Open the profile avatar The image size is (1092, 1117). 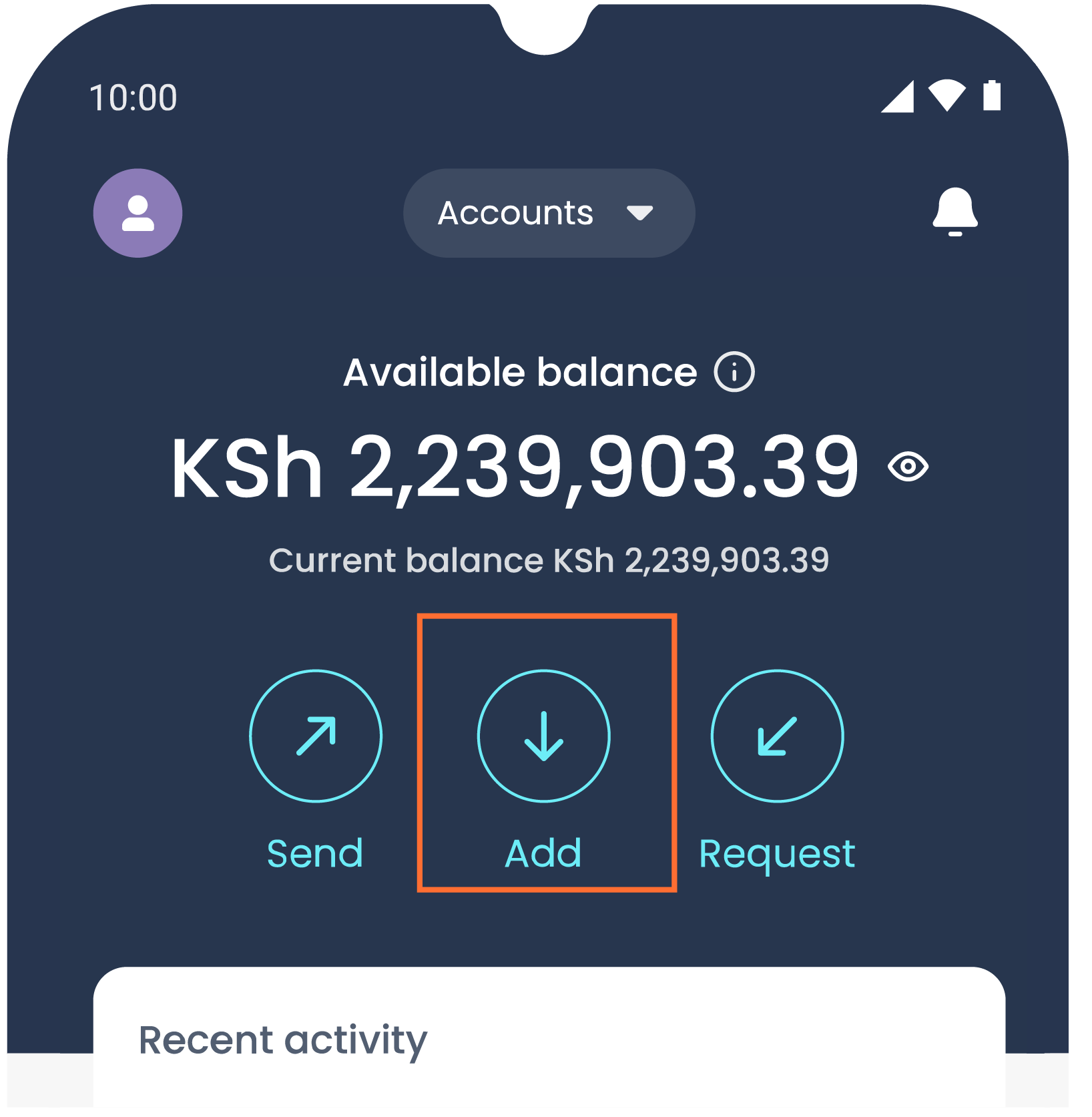pos(138,213)
